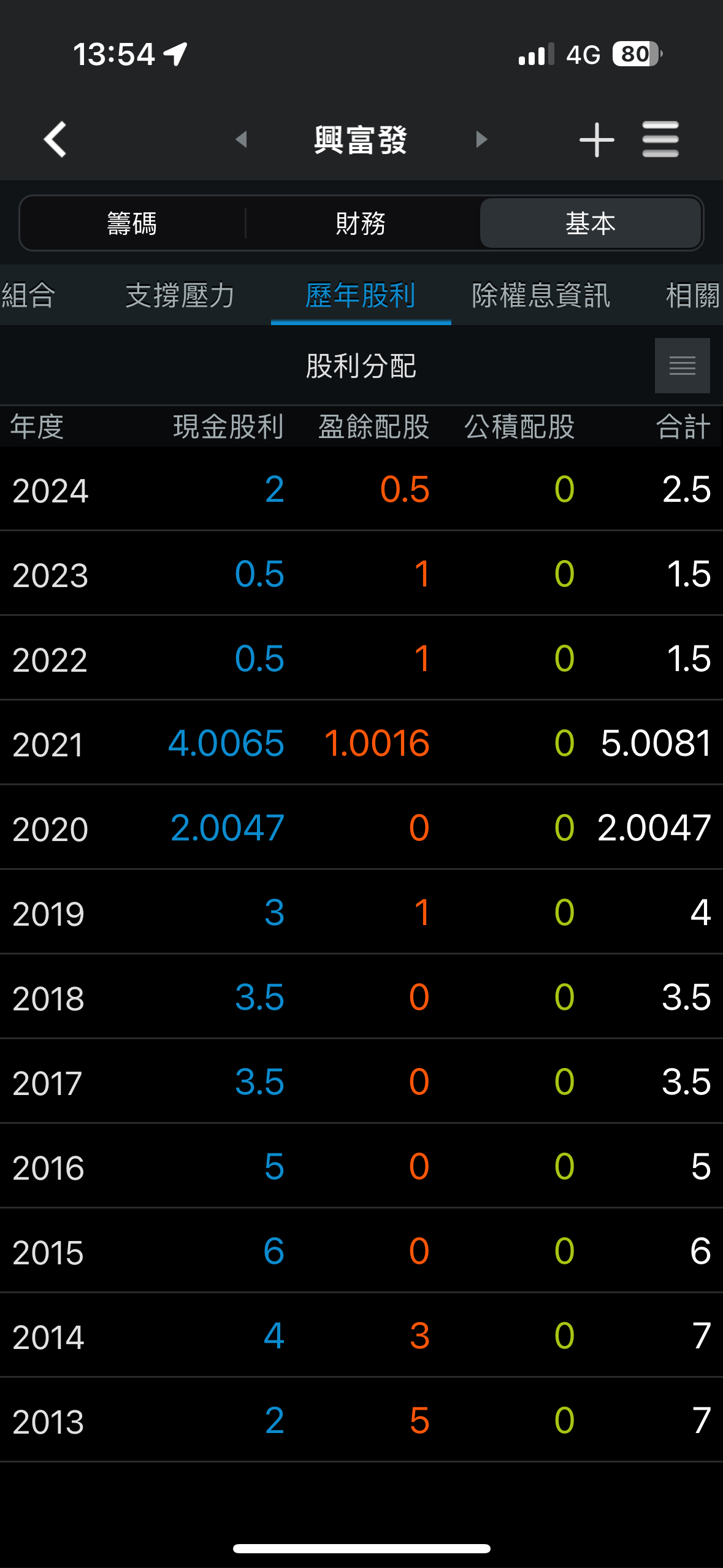Open the 支撐壓力 tab

pos(180,296)
